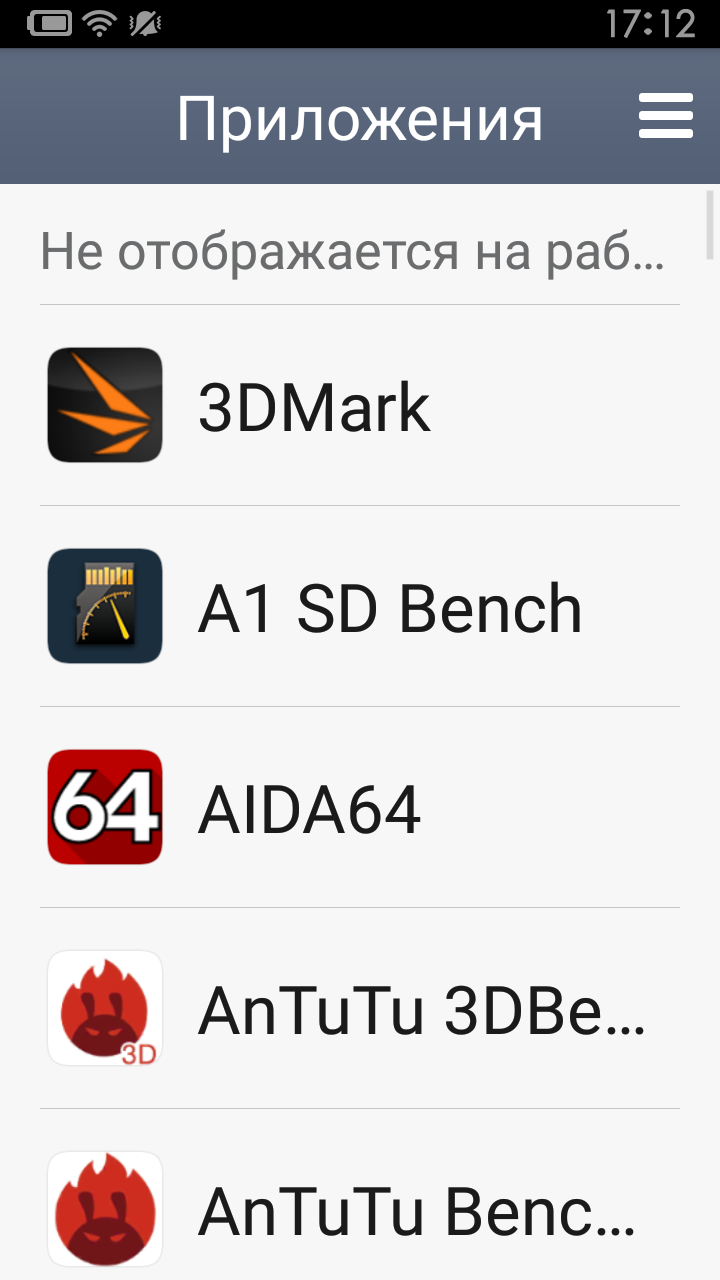Viewport: 720px width, 1280px height.
Task: Tap the AIDA64 row
Action: click(x=360, y=807)
